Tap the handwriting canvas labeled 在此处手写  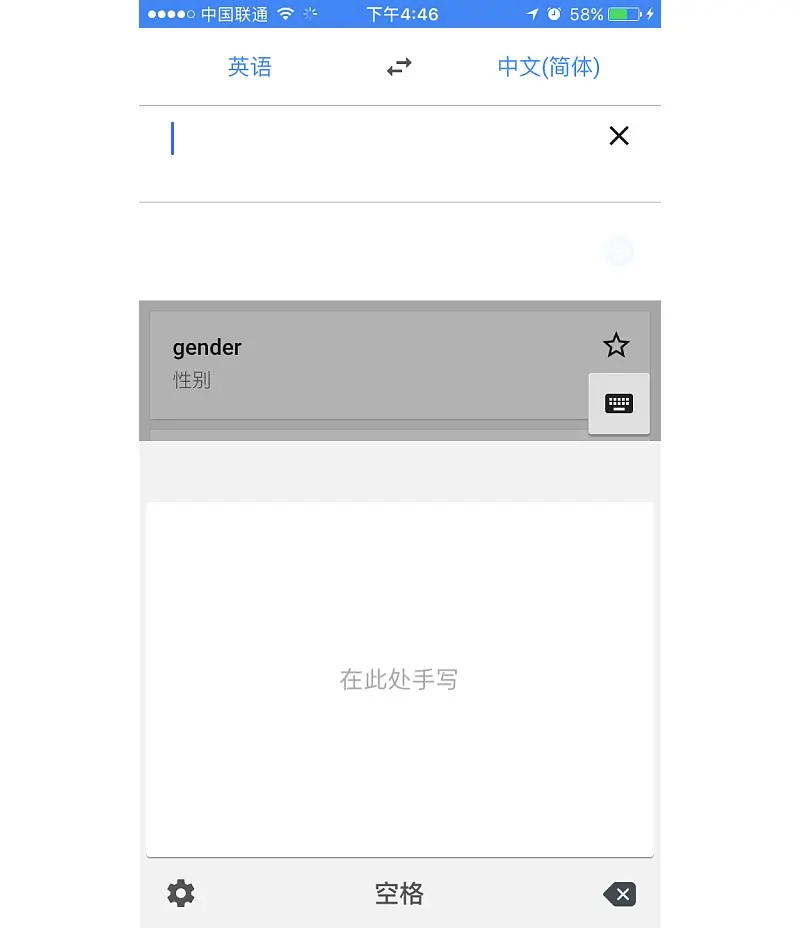point(399,679)
